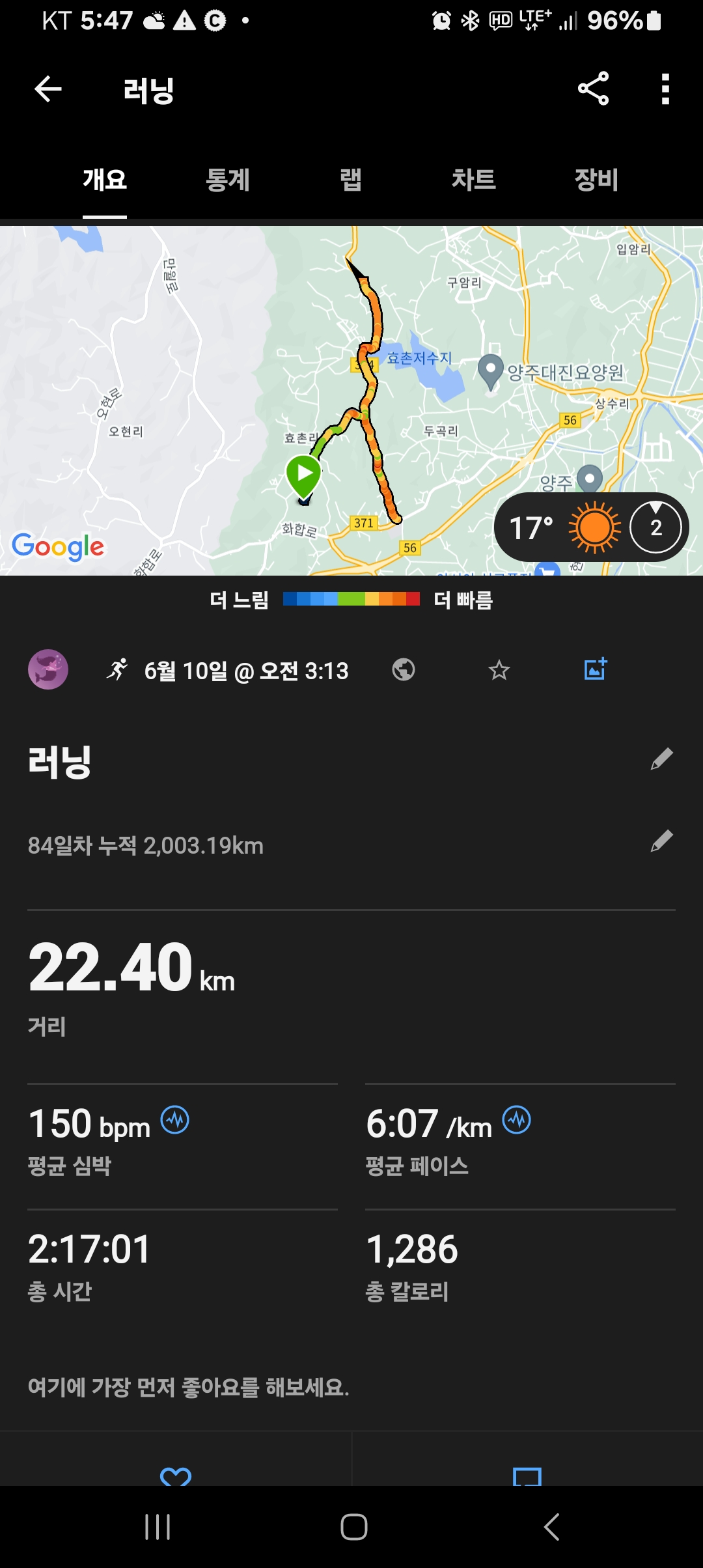Switch to the 랩 tab

pos(351,180)
